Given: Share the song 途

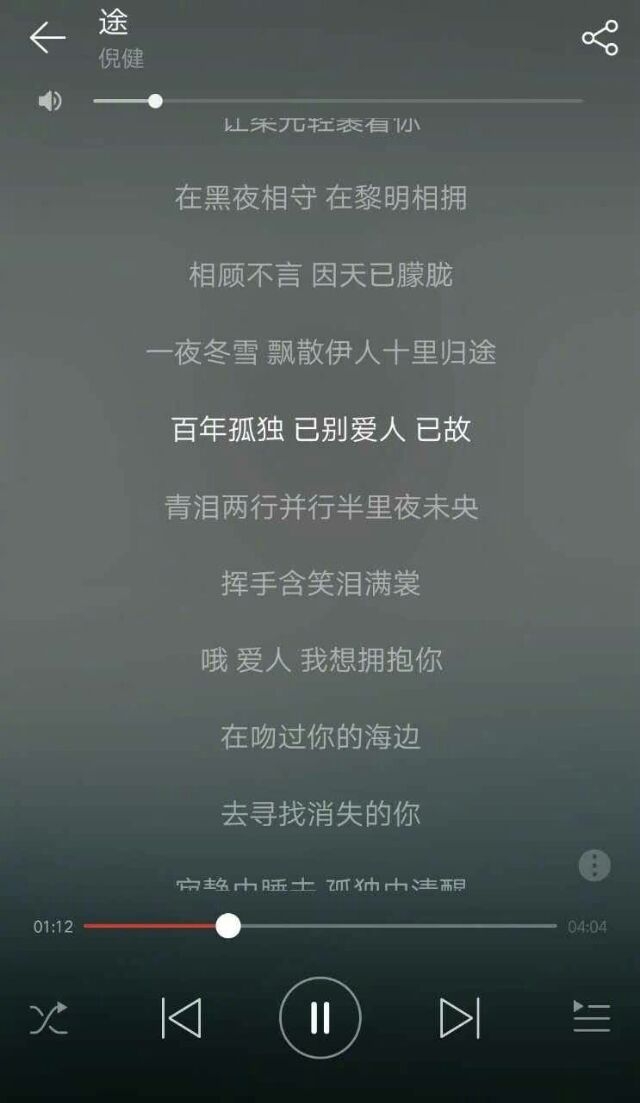Looking at the screenshot, I should click(x=600, y=37).
